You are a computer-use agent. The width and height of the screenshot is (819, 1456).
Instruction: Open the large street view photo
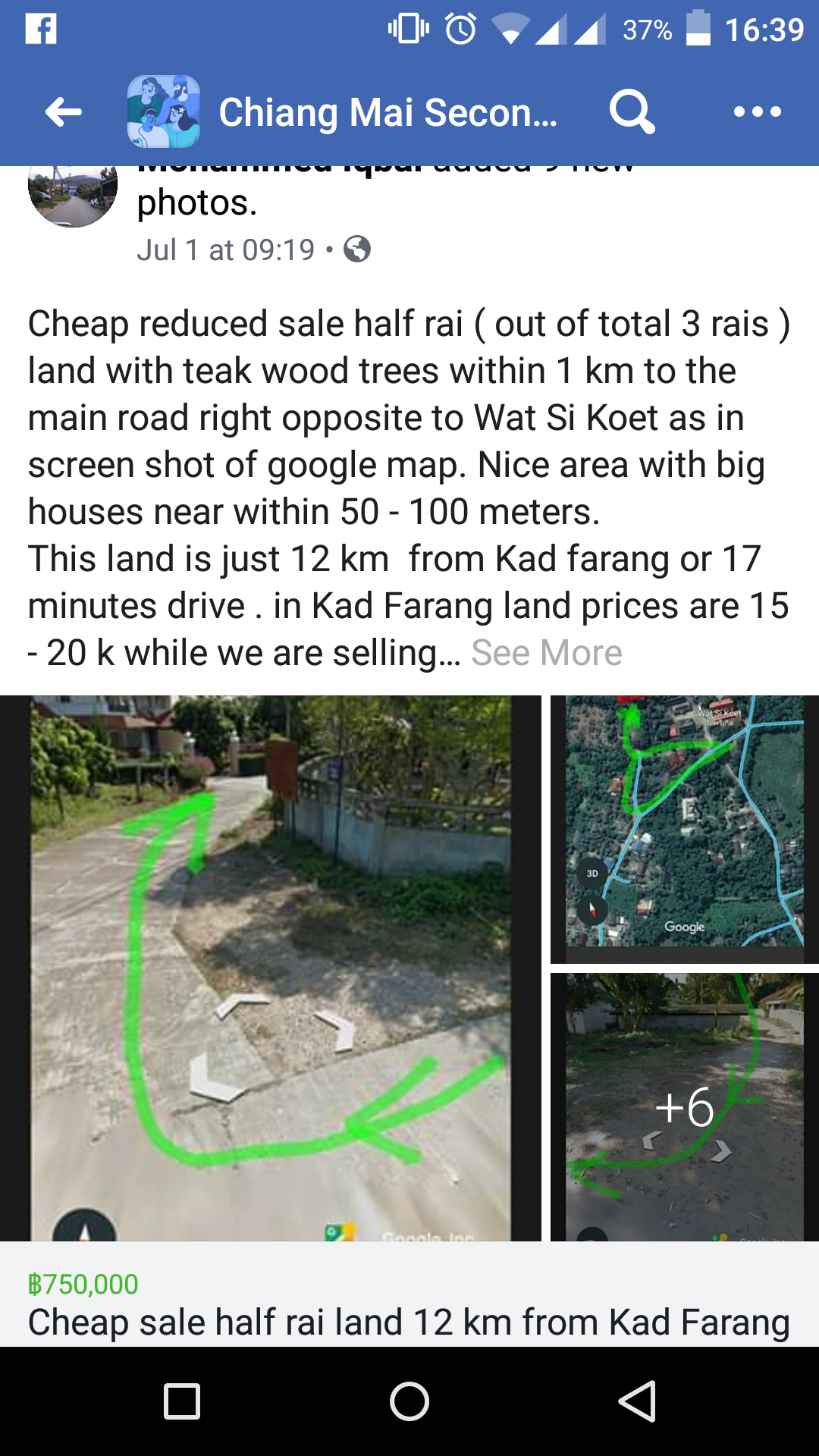271,968
